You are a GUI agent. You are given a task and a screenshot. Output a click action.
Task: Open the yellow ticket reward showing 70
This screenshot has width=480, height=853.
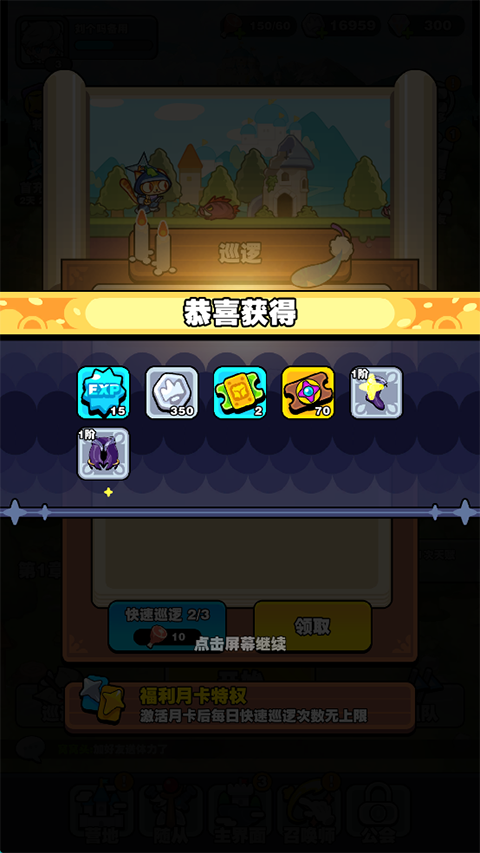(308, 393)
